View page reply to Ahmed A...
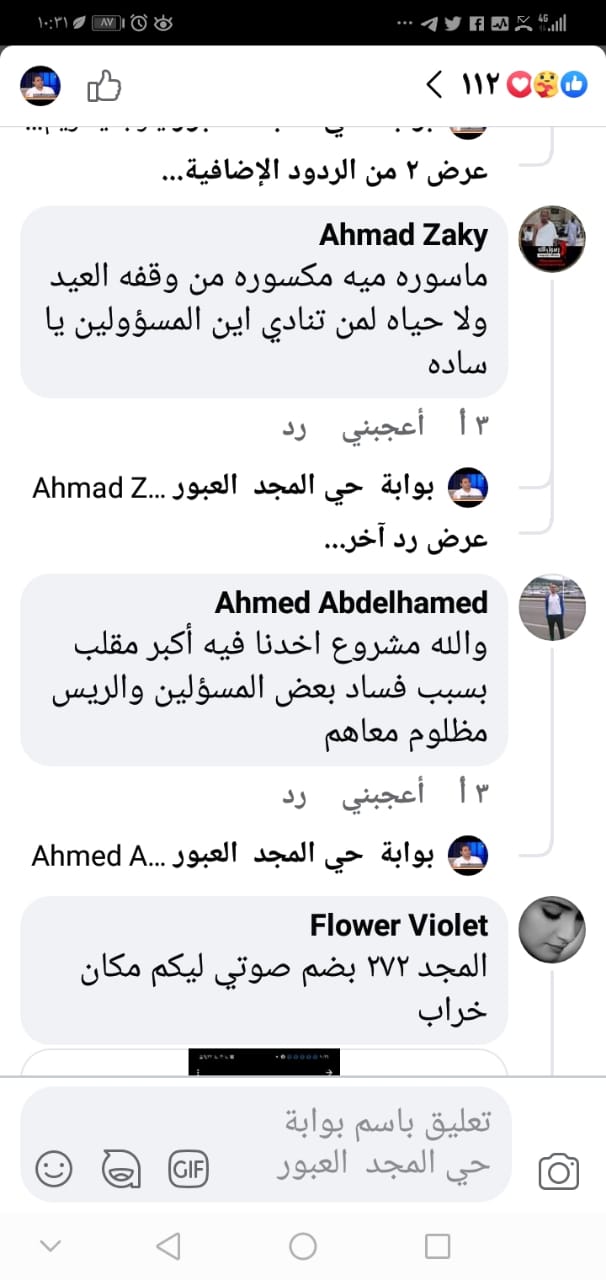 260,855
